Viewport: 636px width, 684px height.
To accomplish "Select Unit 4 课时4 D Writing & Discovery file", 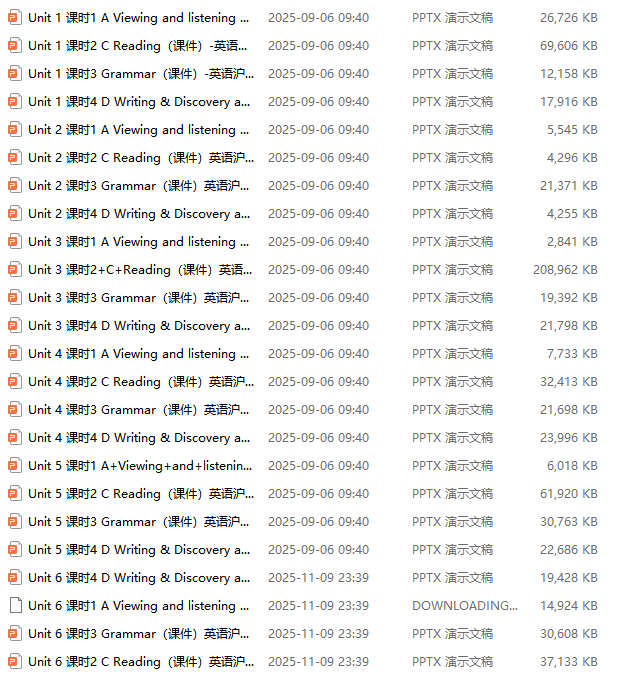I will tap(138, 438).
